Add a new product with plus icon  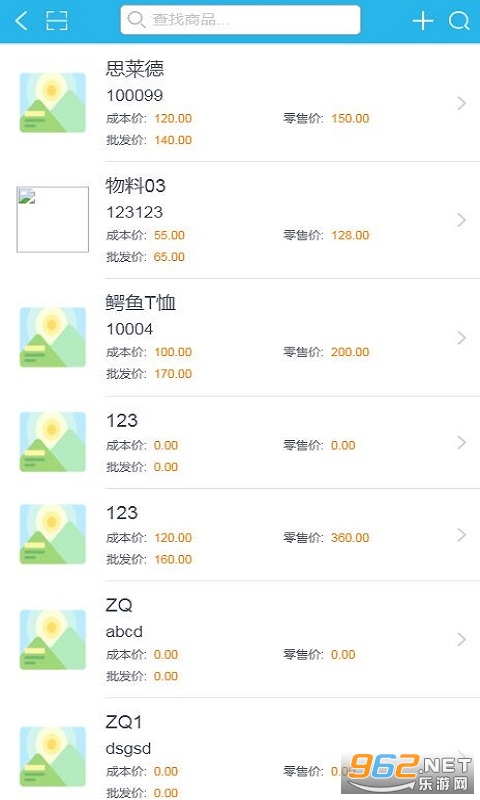coord(423,21)
